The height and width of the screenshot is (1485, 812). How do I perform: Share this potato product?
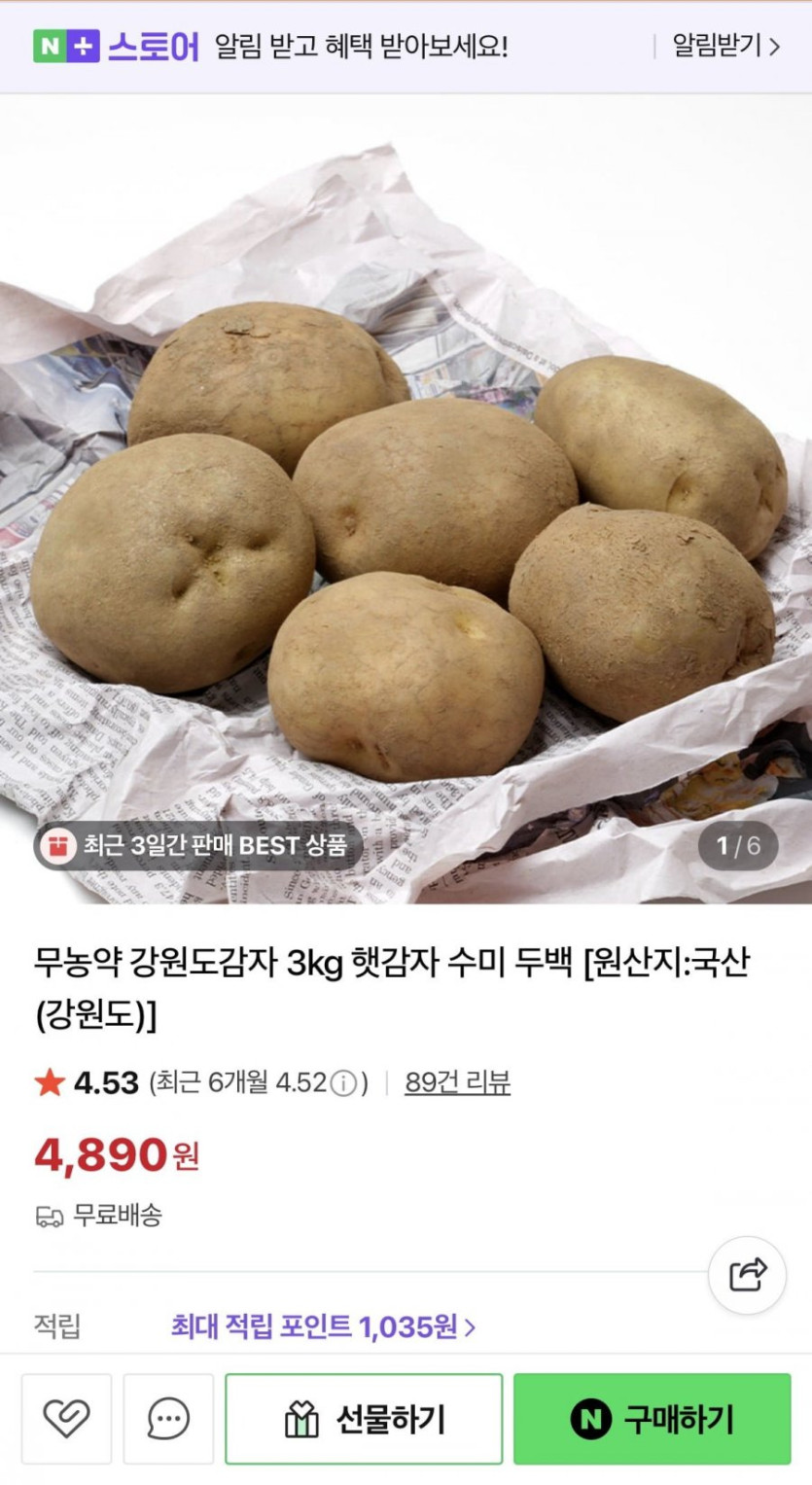coord(746,1275)
